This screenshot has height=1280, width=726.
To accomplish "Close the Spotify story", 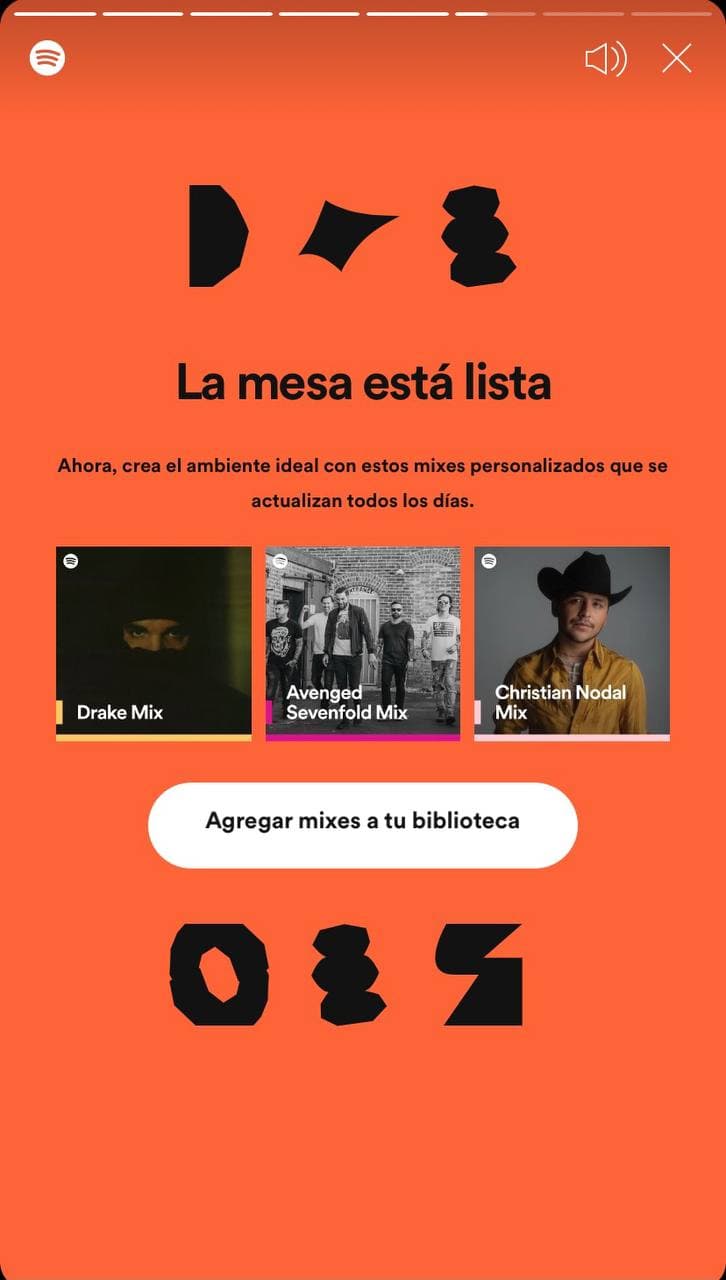I will [x=677, y=59].
